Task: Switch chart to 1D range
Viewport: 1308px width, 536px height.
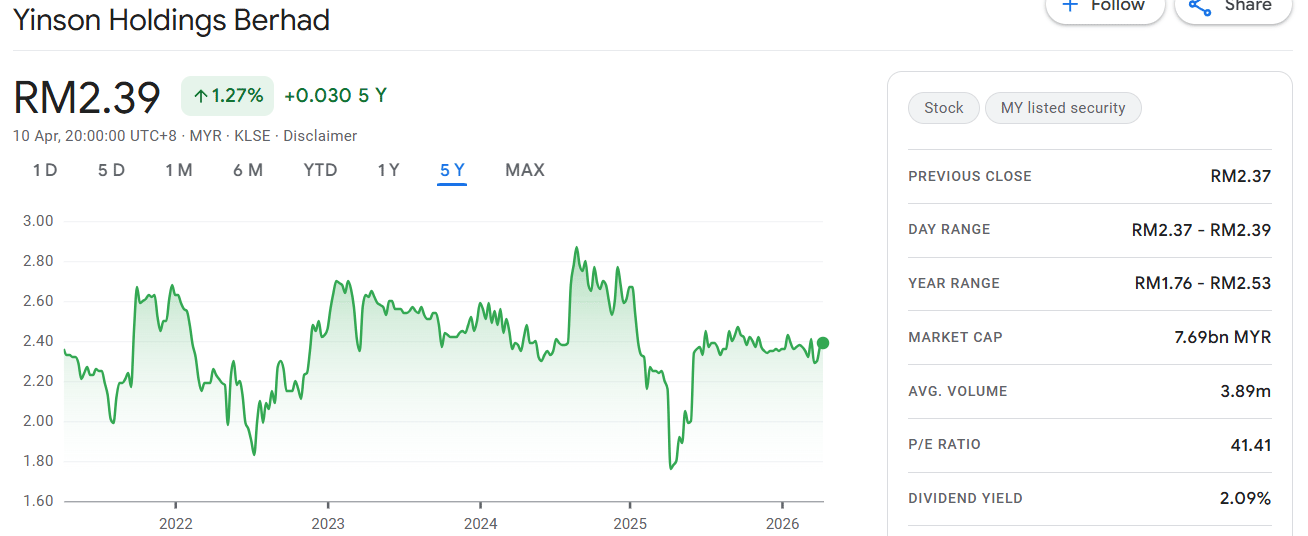Action: [x=45, y=170]
